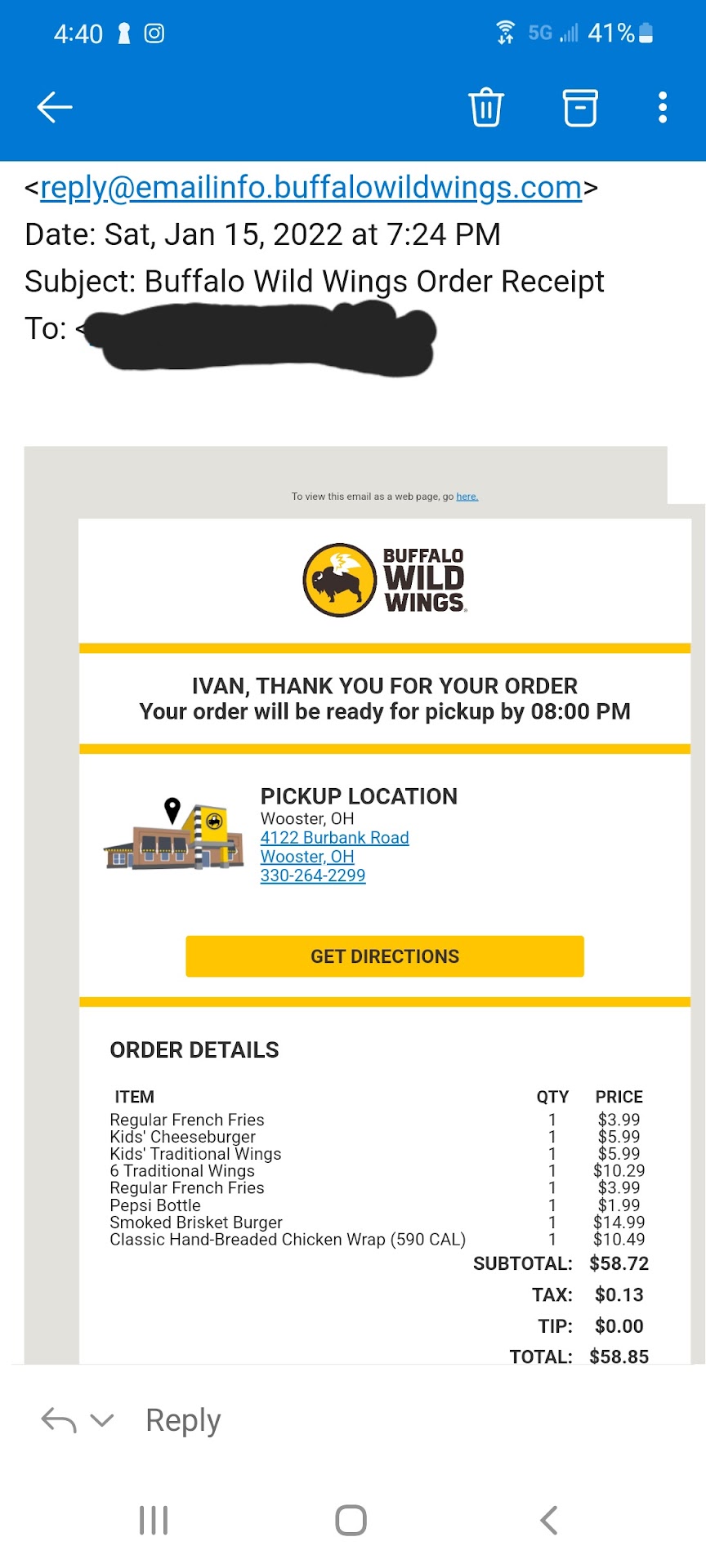View this email as a web page

click(467, 497)
